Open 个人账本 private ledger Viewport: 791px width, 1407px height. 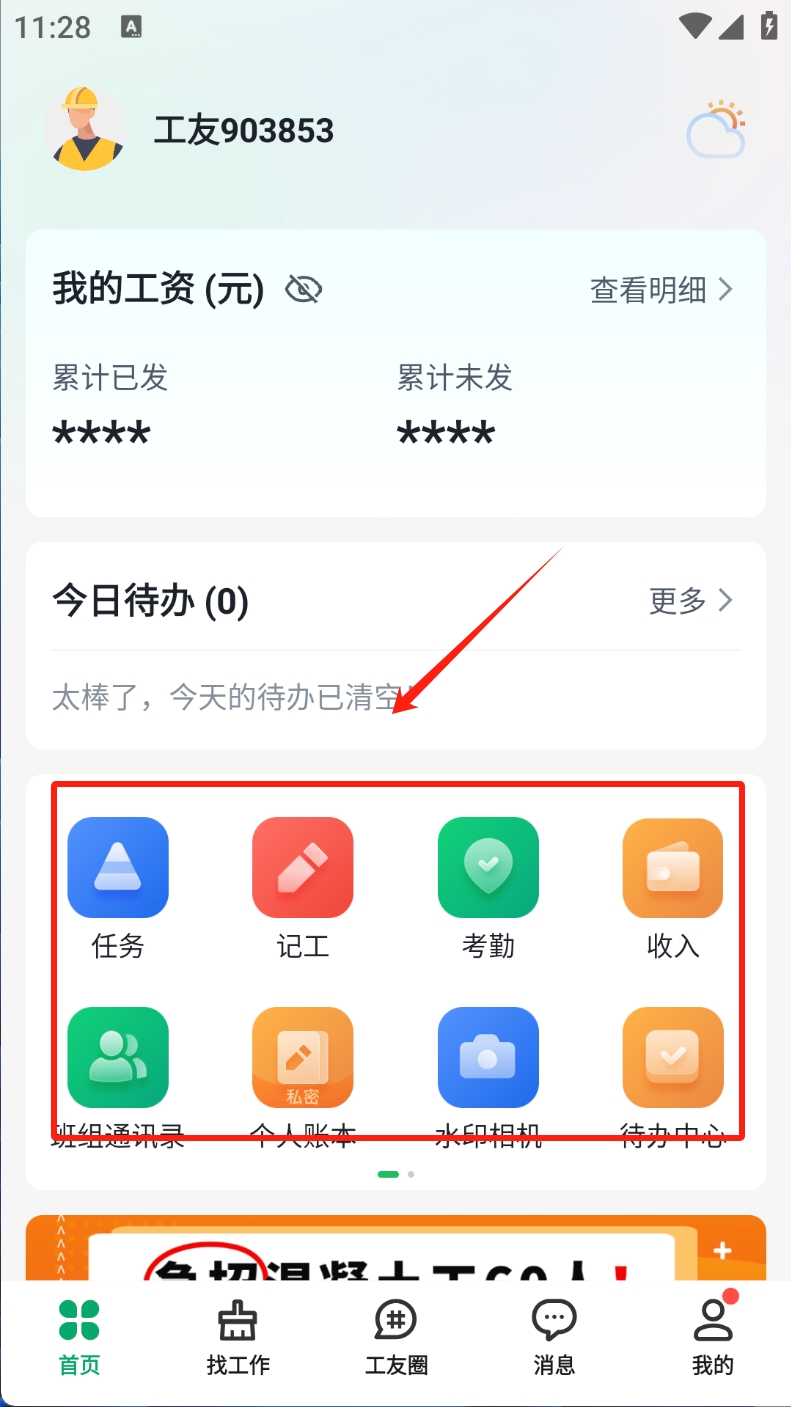(x=303, y=1058)
